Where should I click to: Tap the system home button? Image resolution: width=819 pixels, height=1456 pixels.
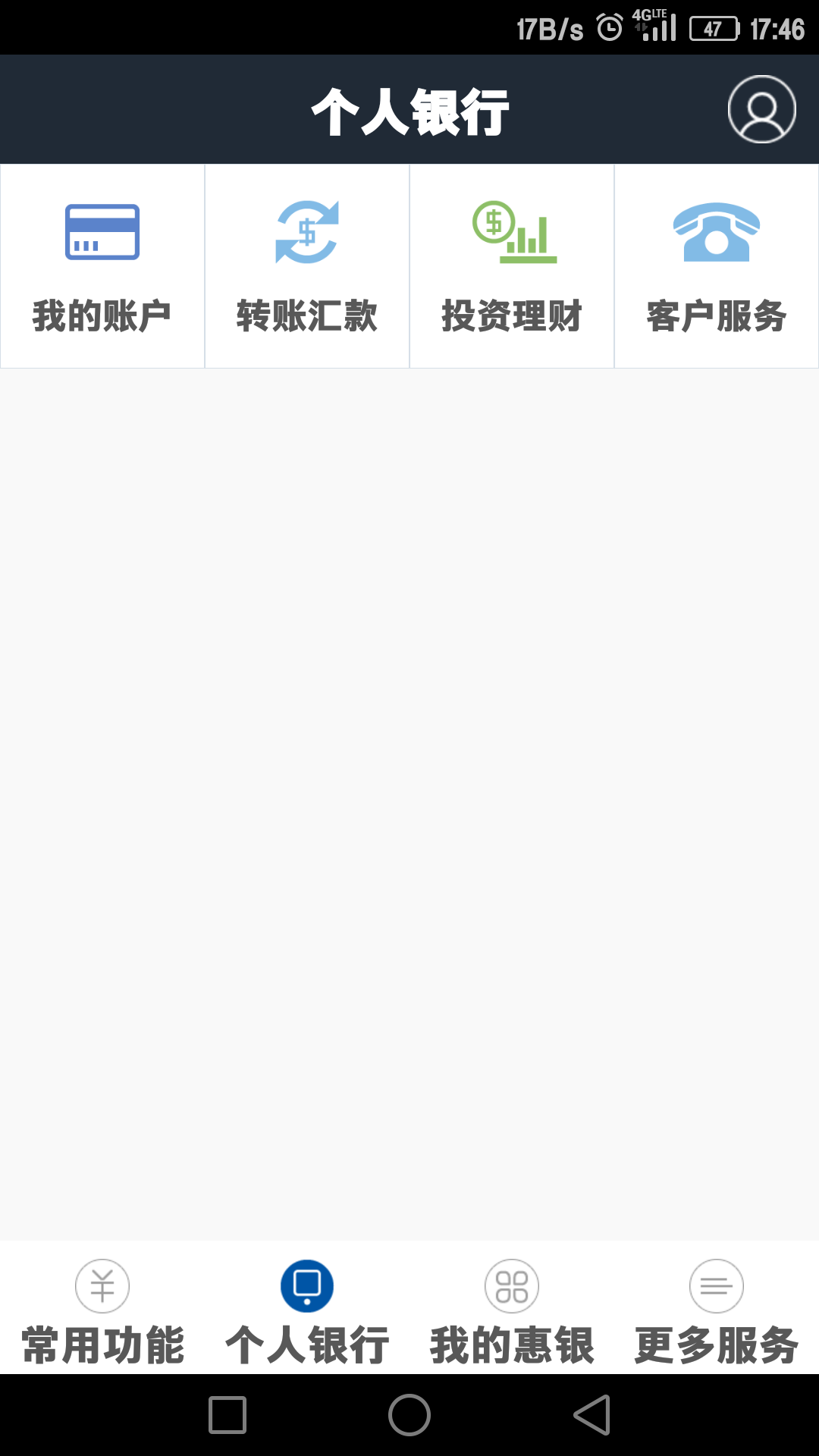[409, 1415]
